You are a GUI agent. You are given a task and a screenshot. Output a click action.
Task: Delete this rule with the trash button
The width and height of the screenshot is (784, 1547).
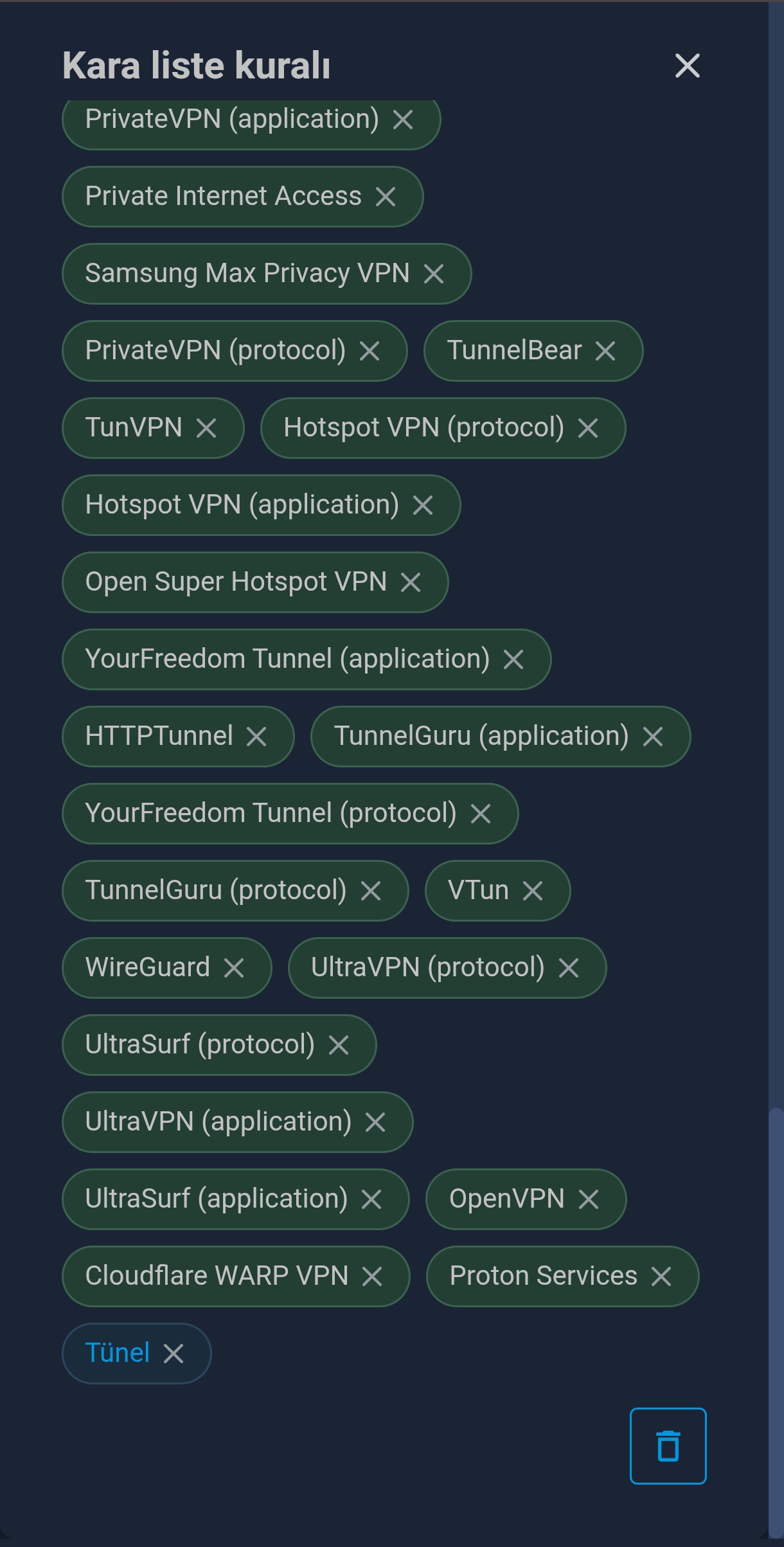click(668, 1445)
